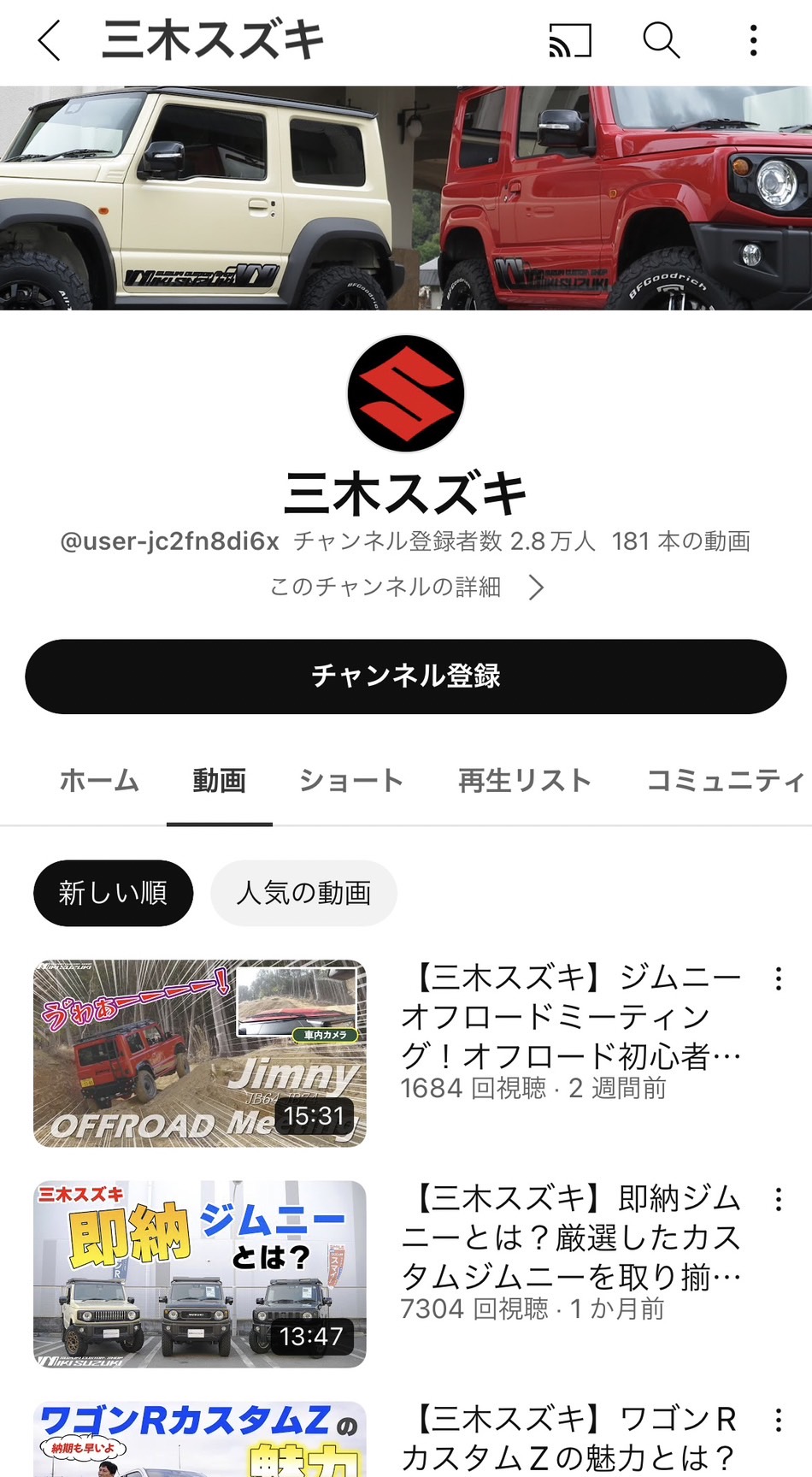Open the ワゴンRカスタムZの魅力 video
The image size is (812, 1477).
pos(200,1441)
